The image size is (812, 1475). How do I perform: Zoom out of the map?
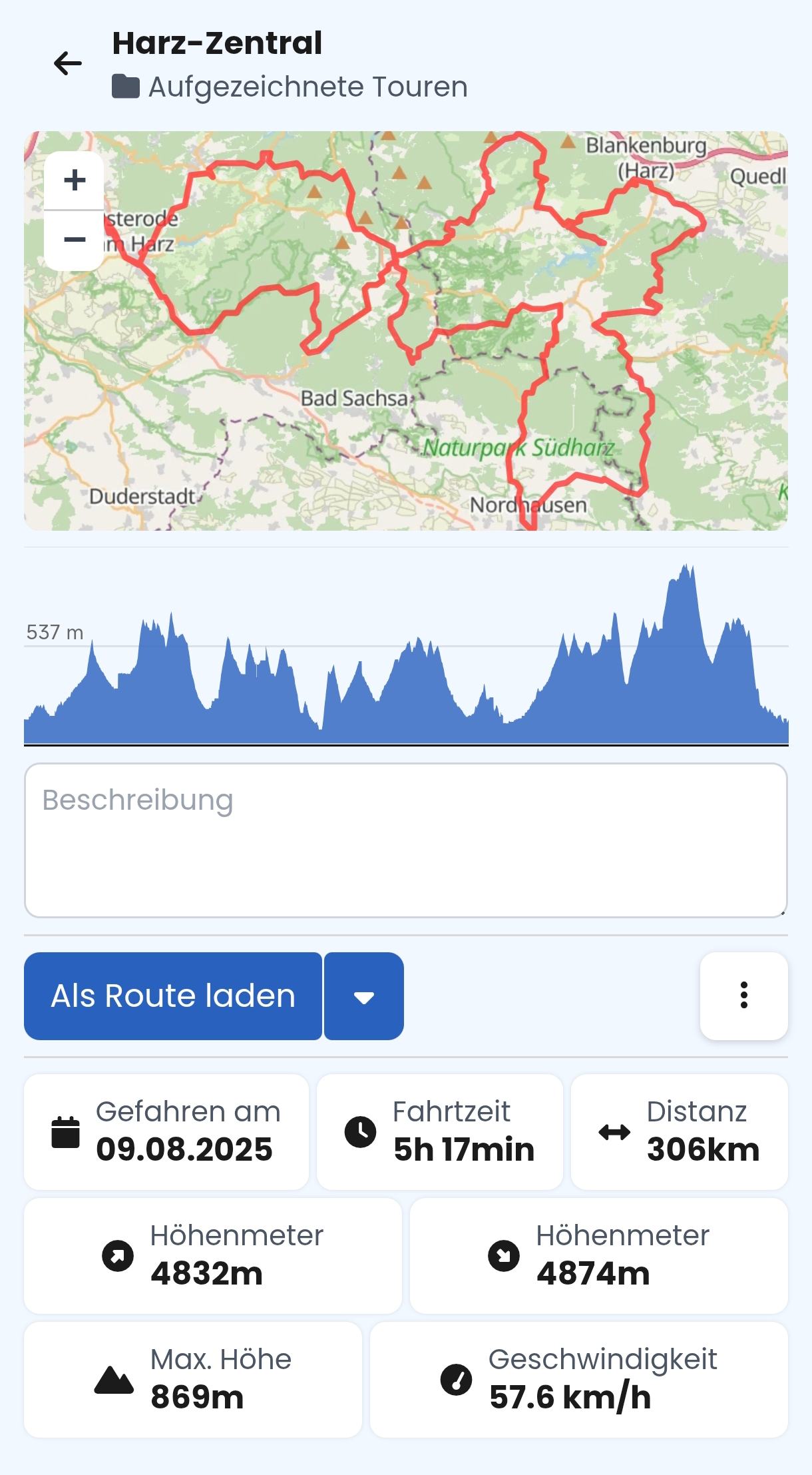[75, 240]
